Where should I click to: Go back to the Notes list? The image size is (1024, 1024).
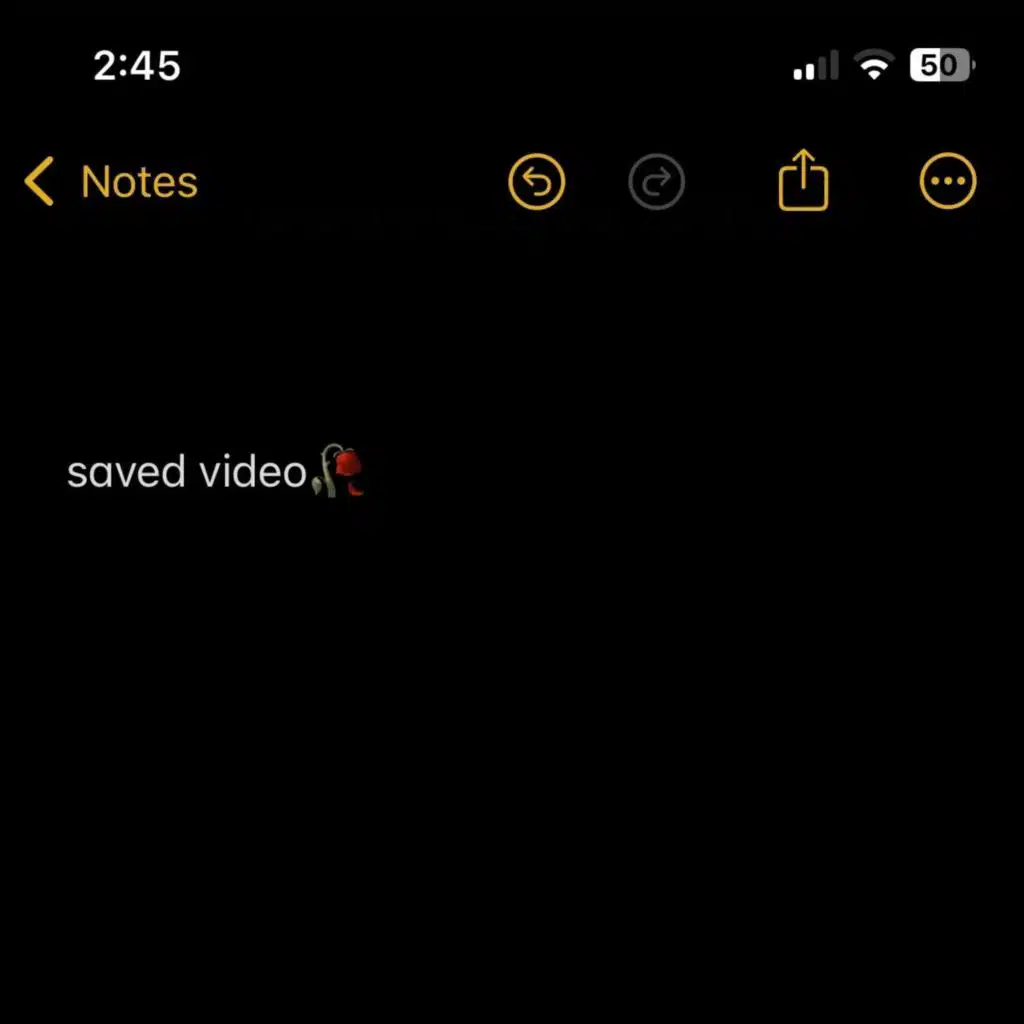(x=110, y=182)
